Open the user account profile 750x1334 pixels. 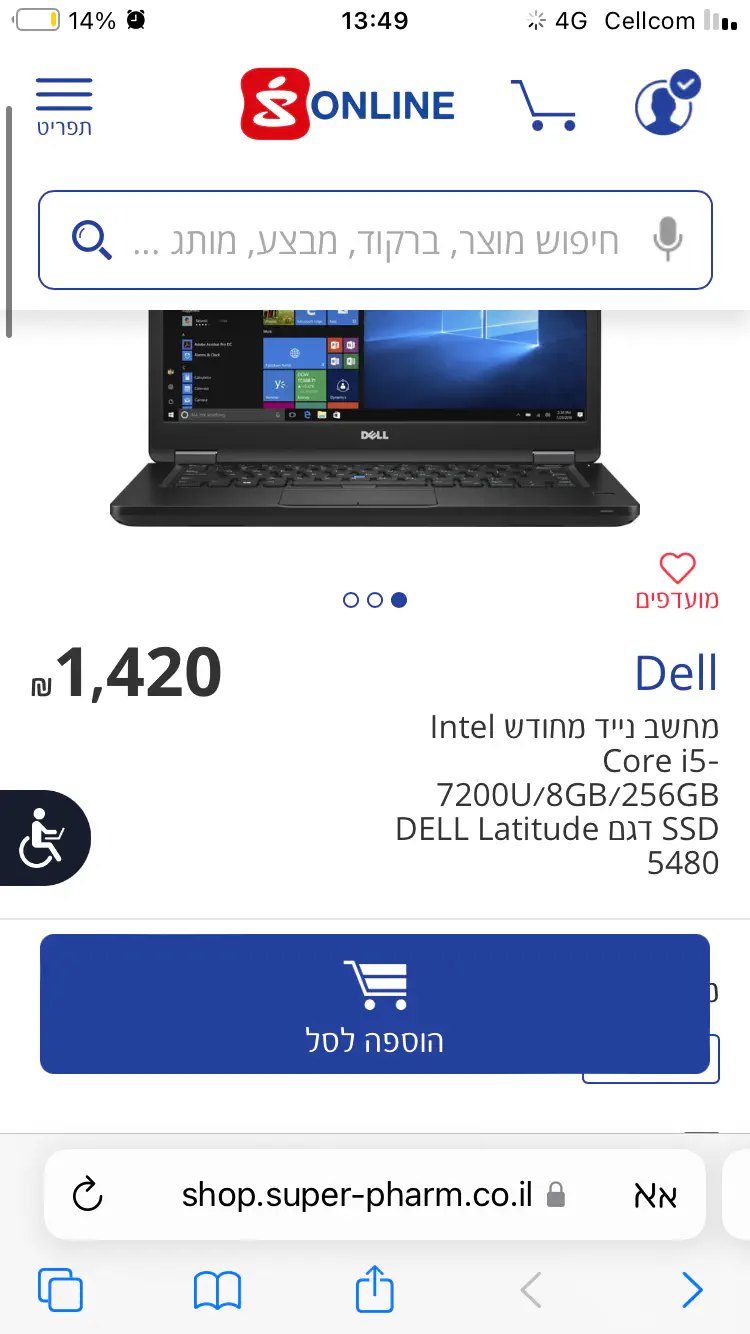point(666,104)
